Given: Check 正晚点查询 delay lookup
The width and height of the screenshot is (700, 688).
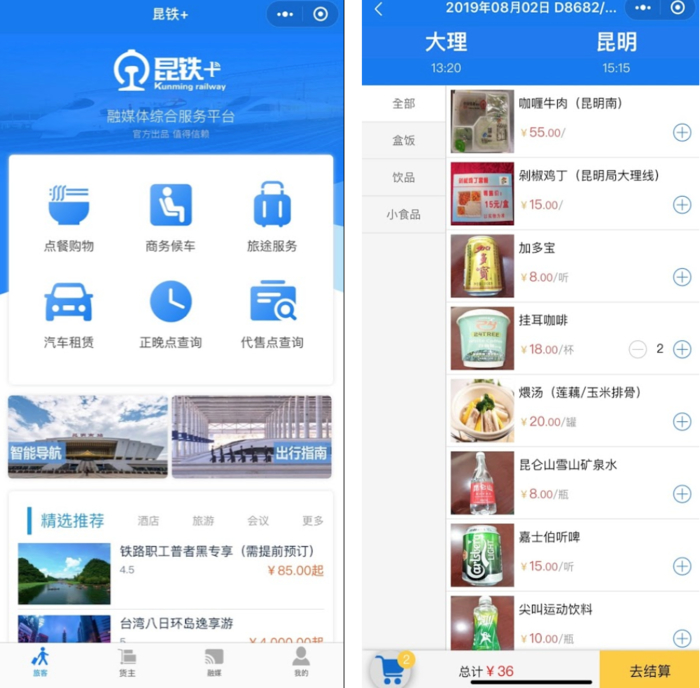Looking at the screenshot, I should click(x=170, y=312).
